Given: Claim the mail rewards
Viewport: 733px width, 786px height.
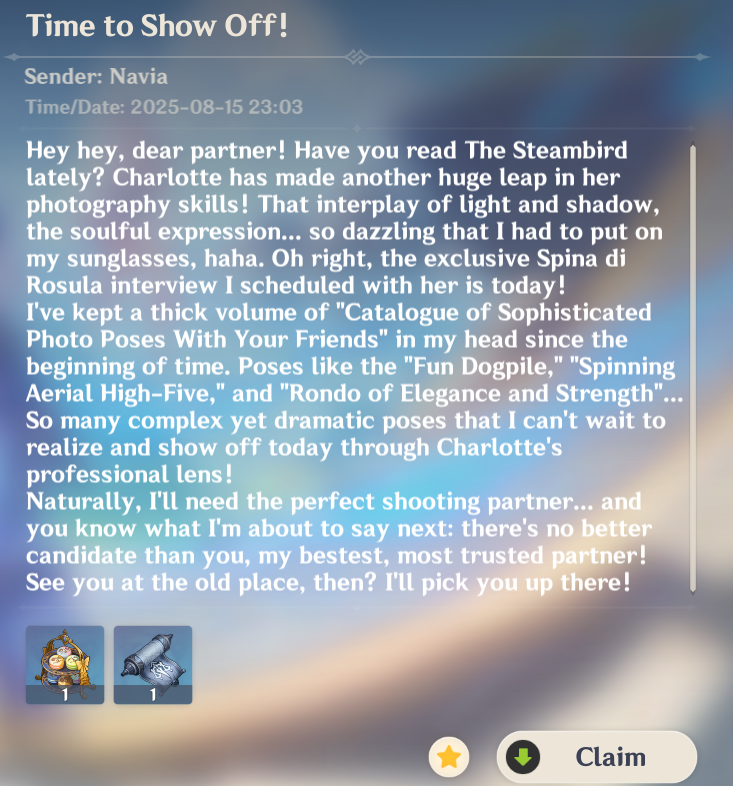Looking at the screenshot, I should point(596,757).
